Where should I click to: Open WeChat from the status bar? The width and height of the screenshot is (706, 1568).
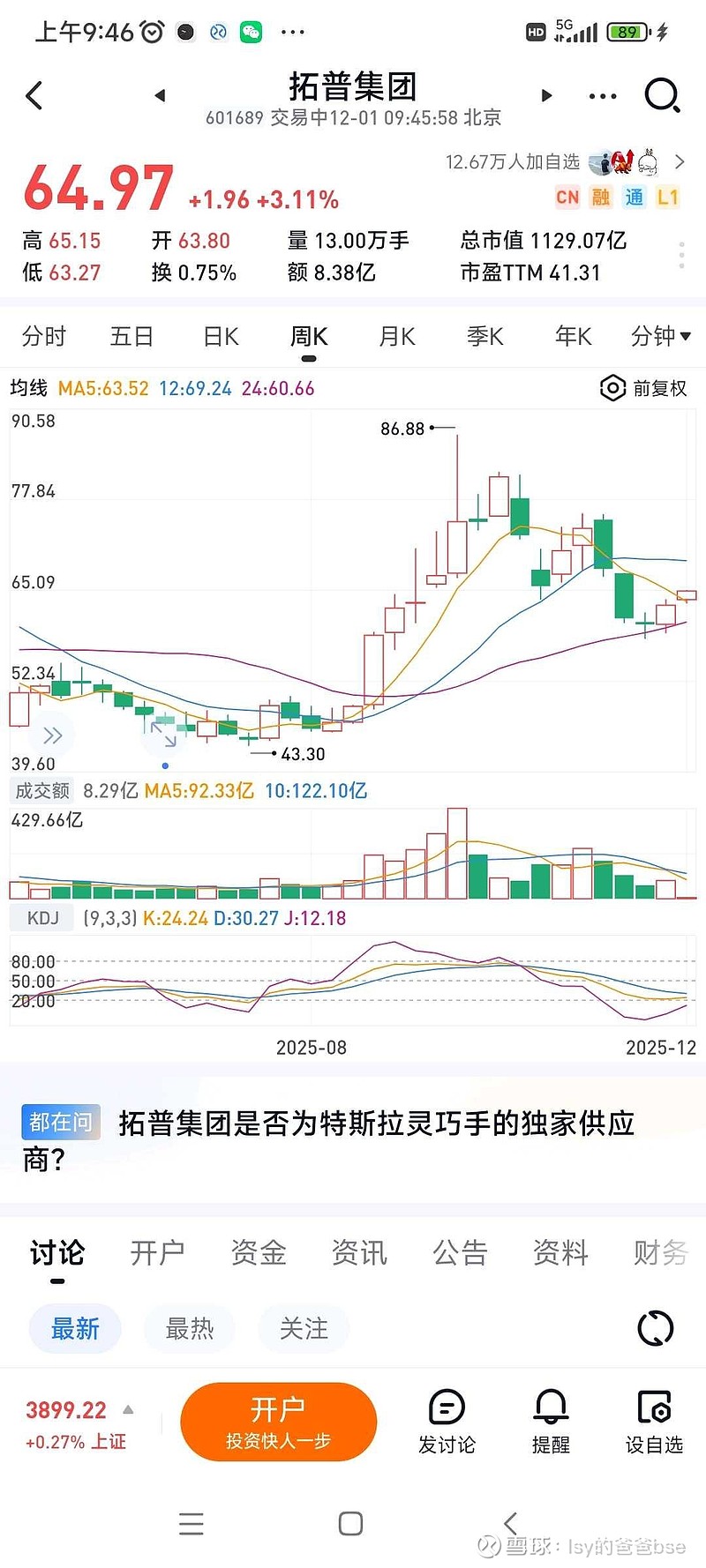point(251,31)
